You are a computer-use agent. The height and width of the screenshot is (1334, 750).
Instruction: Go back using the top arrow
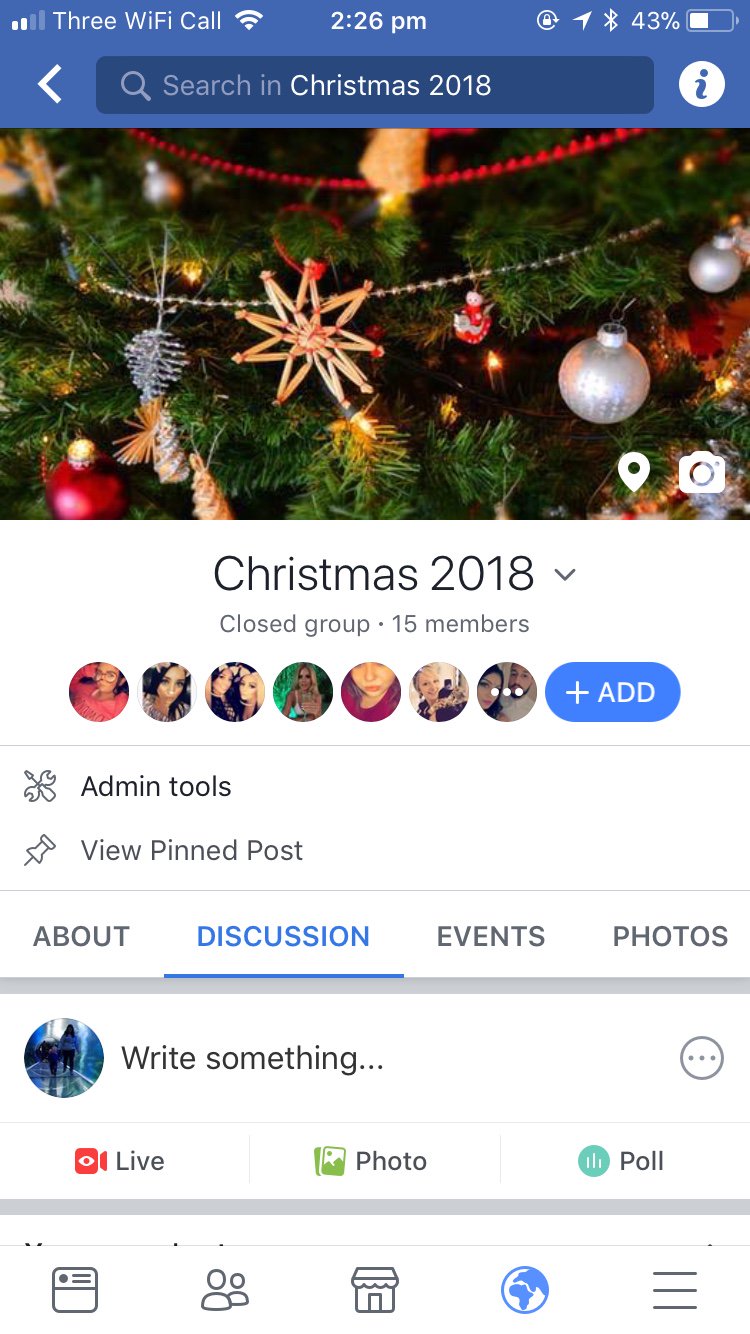(x=50, y=85)
